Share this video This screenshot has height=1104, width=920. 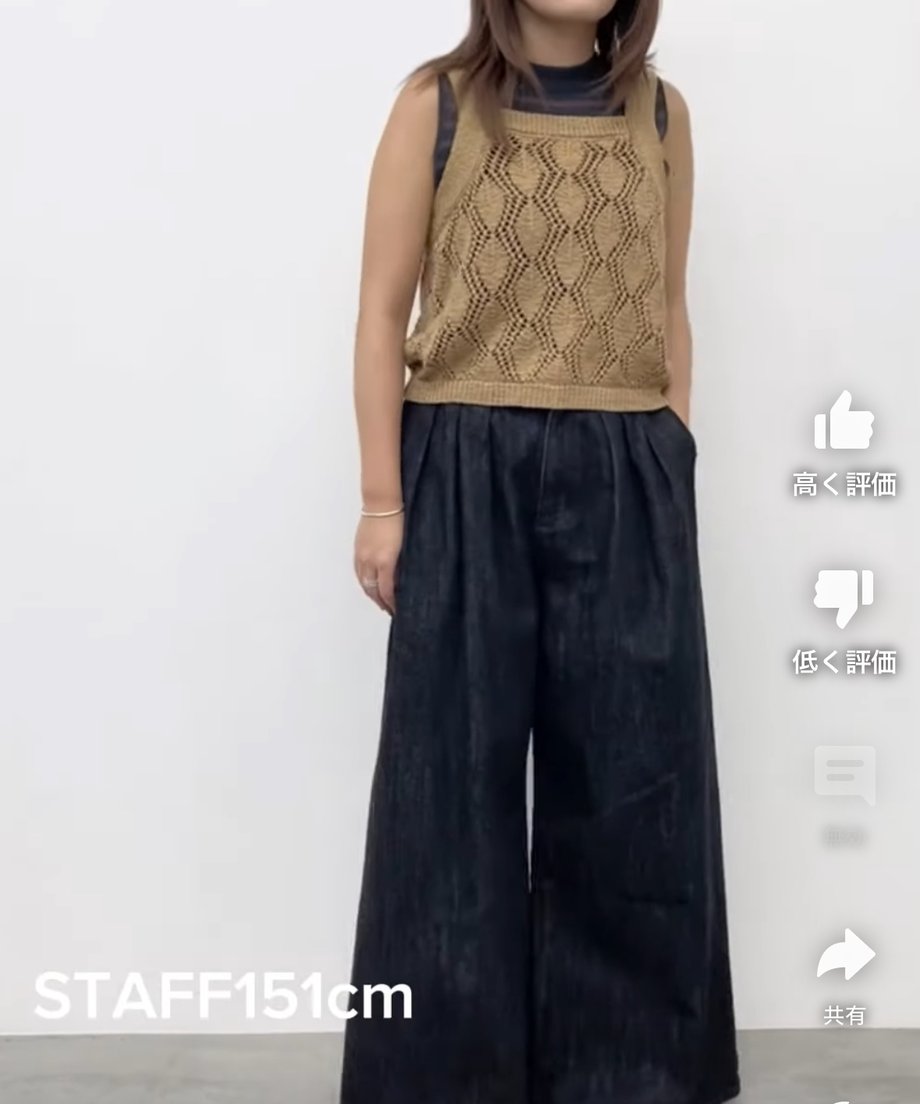844,958
